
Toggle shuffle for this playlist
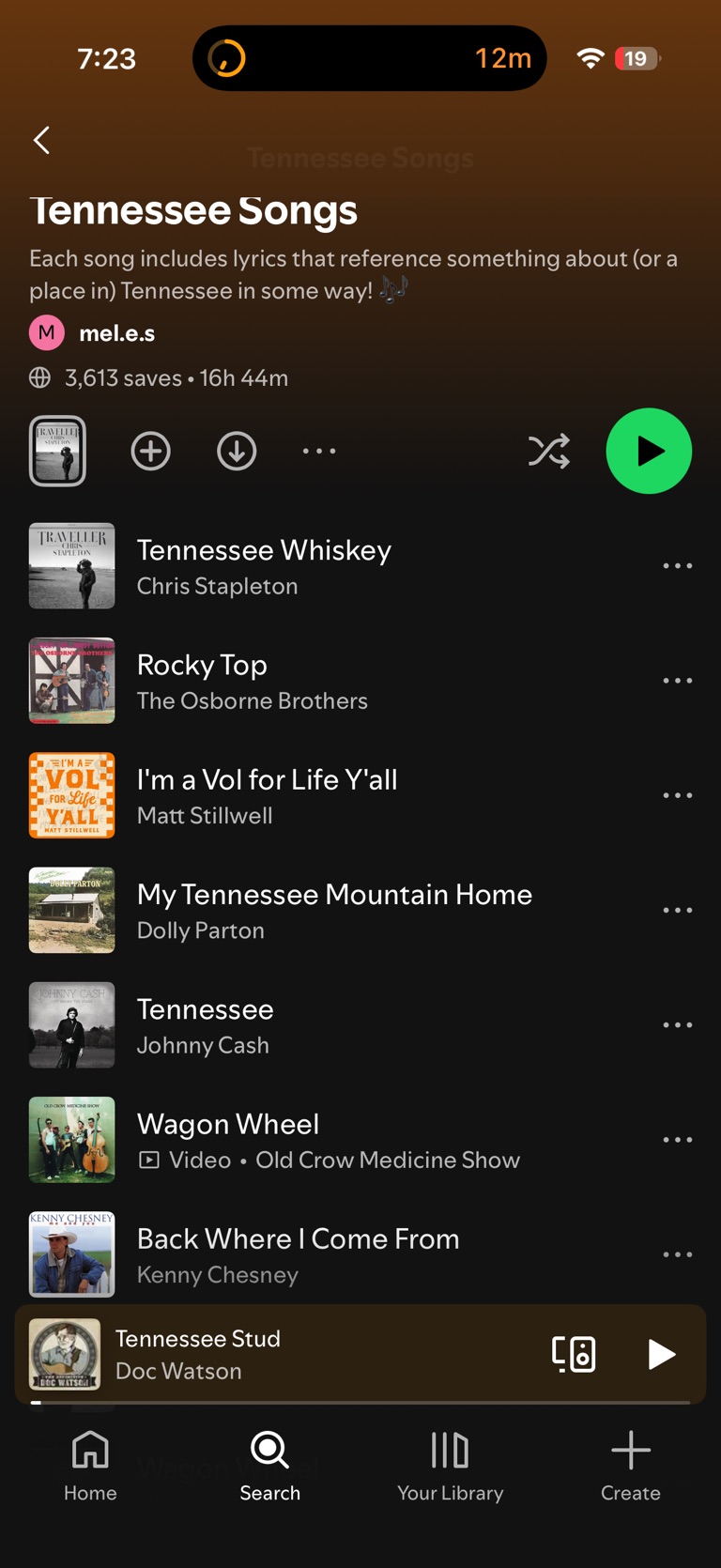click(548, 452)
